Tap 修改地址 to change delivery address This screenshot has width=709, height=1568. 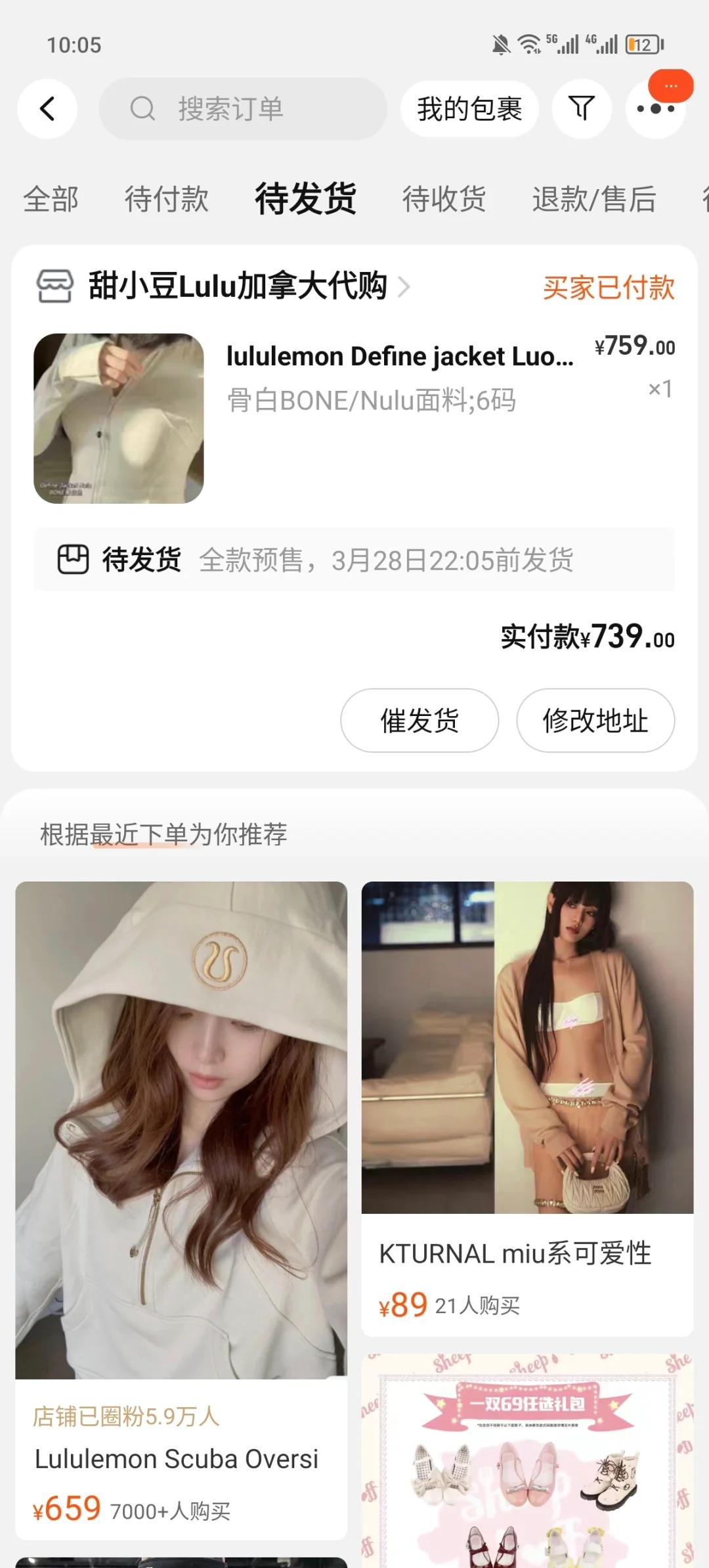[595, 720]
